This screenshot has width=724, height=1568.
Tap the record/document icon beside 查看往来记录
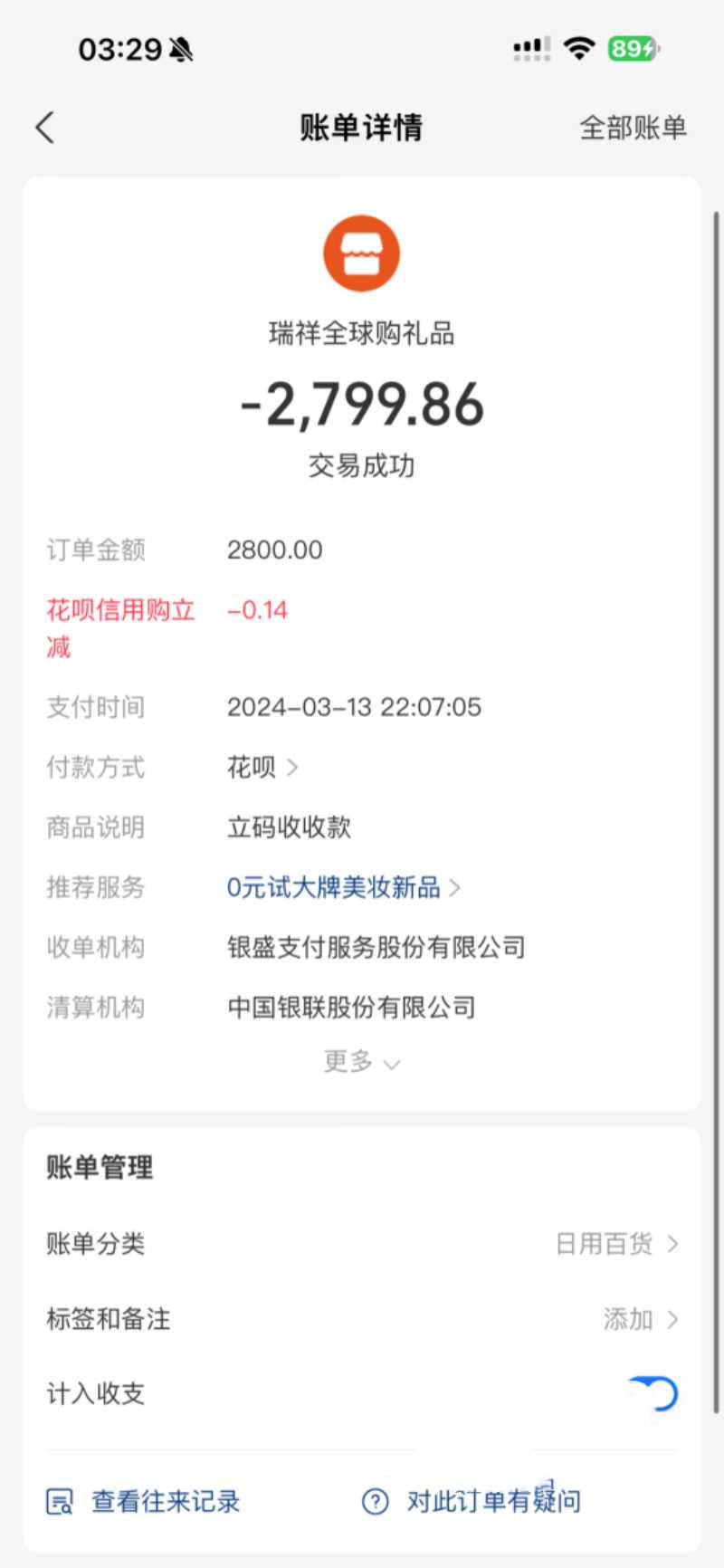(x=58, y=1502)
